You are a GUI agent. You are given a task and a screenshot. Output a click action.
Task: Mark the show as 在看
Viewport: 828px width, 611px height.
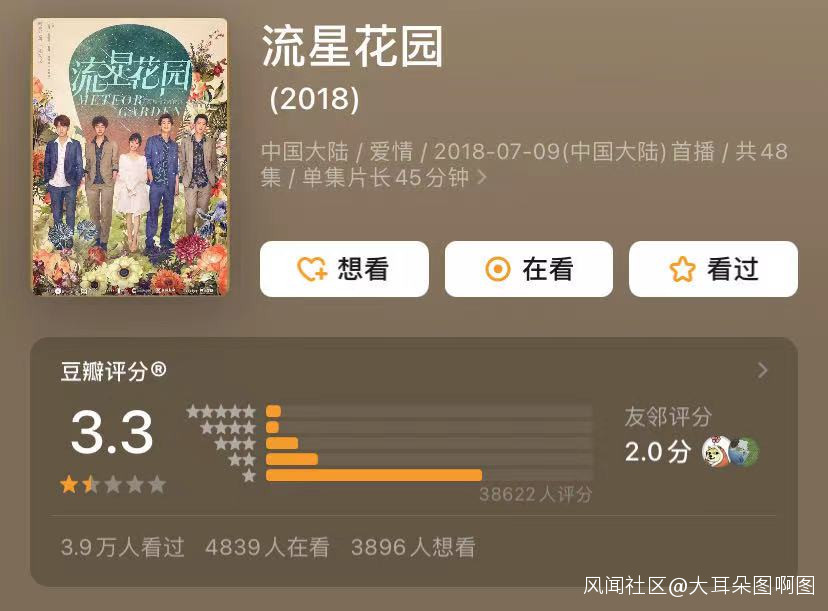[528, 269]
